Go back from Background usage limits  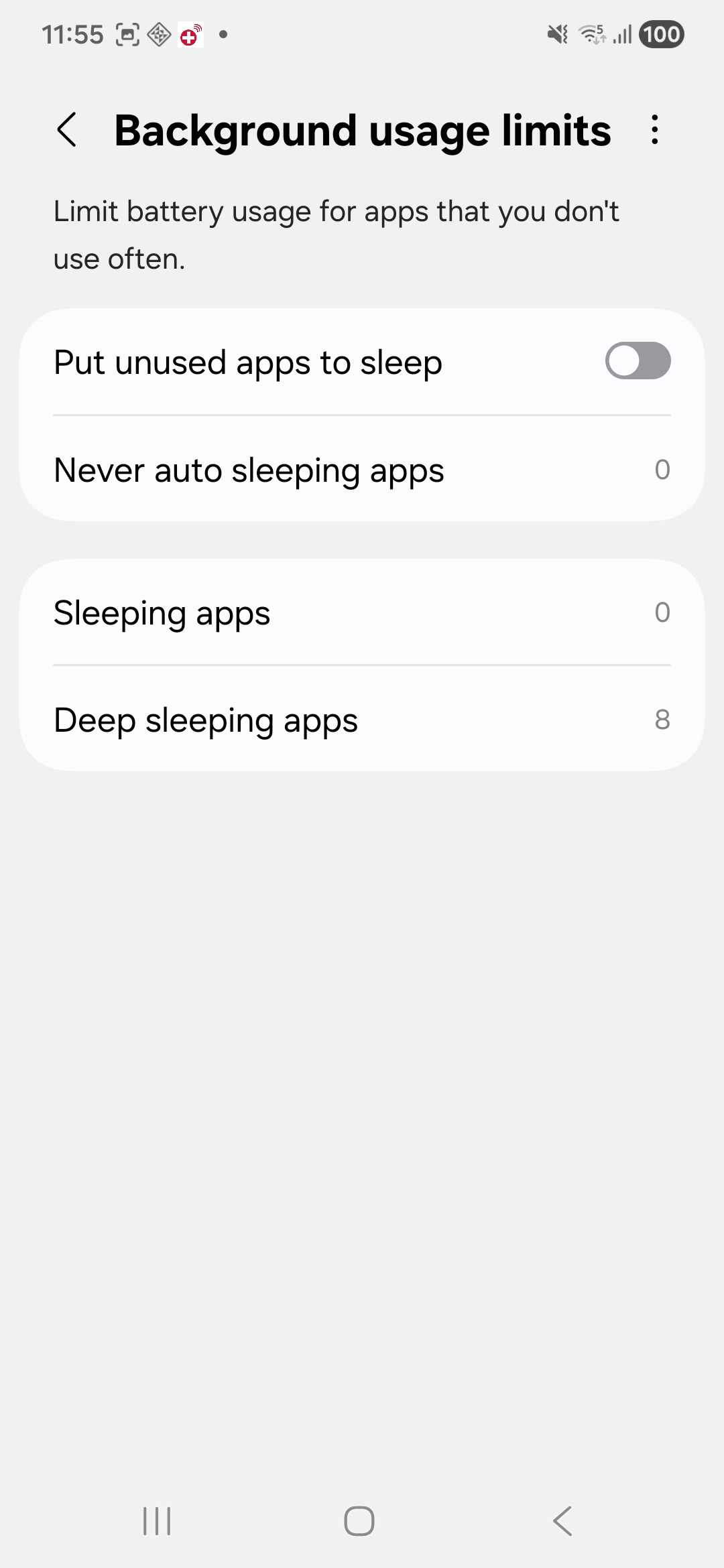click(x=67, y=130)
